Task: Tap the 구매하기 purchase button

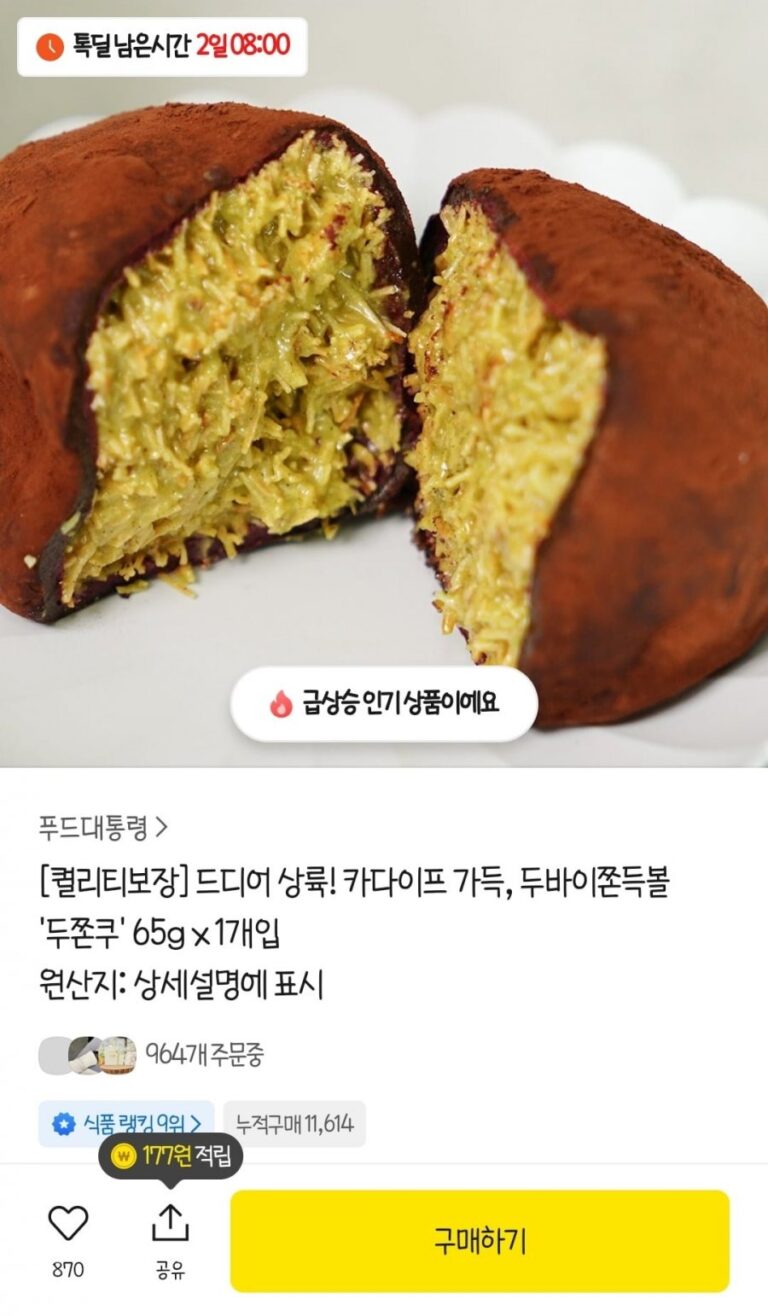Action: point(479,1241)
